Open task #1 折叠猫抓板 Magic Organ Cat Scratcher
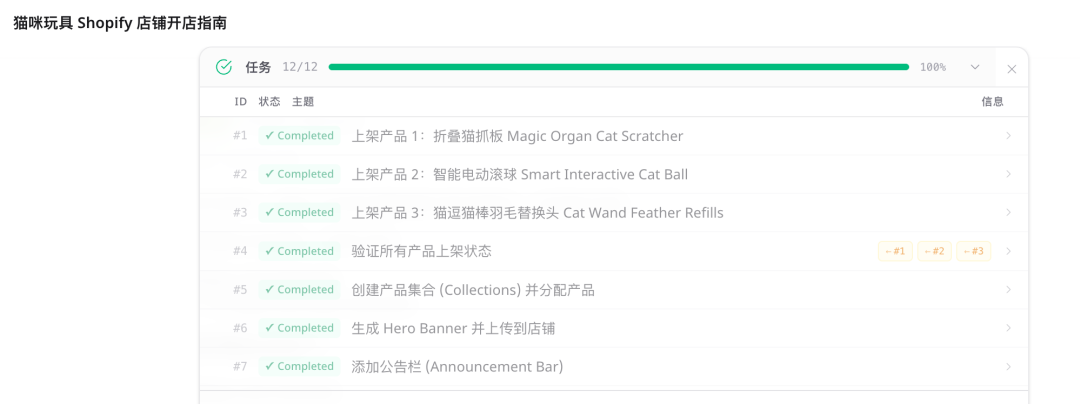The image size is (1080, 404). click(x=517, y=136)
